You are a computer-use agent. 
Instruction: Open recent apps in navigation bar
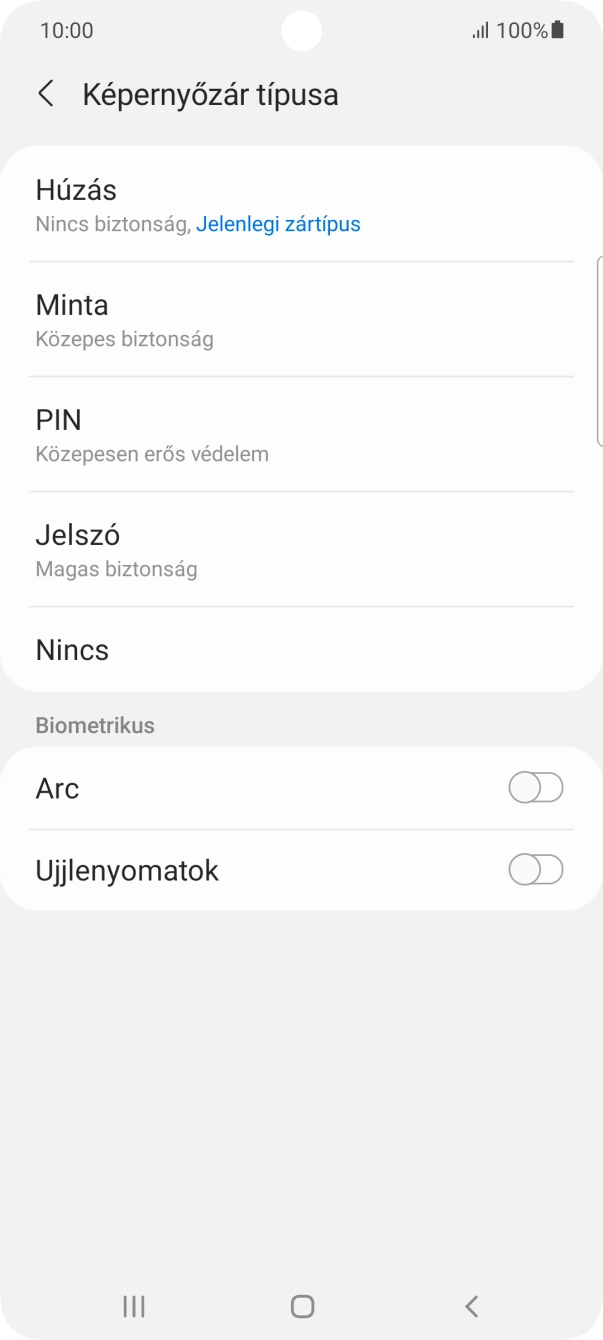[134, 1305]
